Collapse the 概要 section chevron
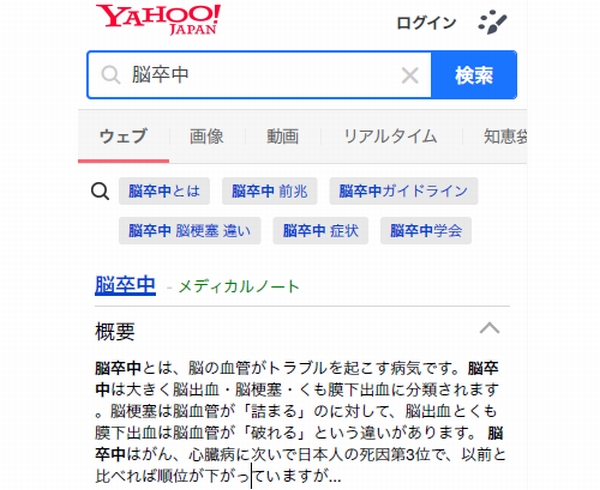 489,328
